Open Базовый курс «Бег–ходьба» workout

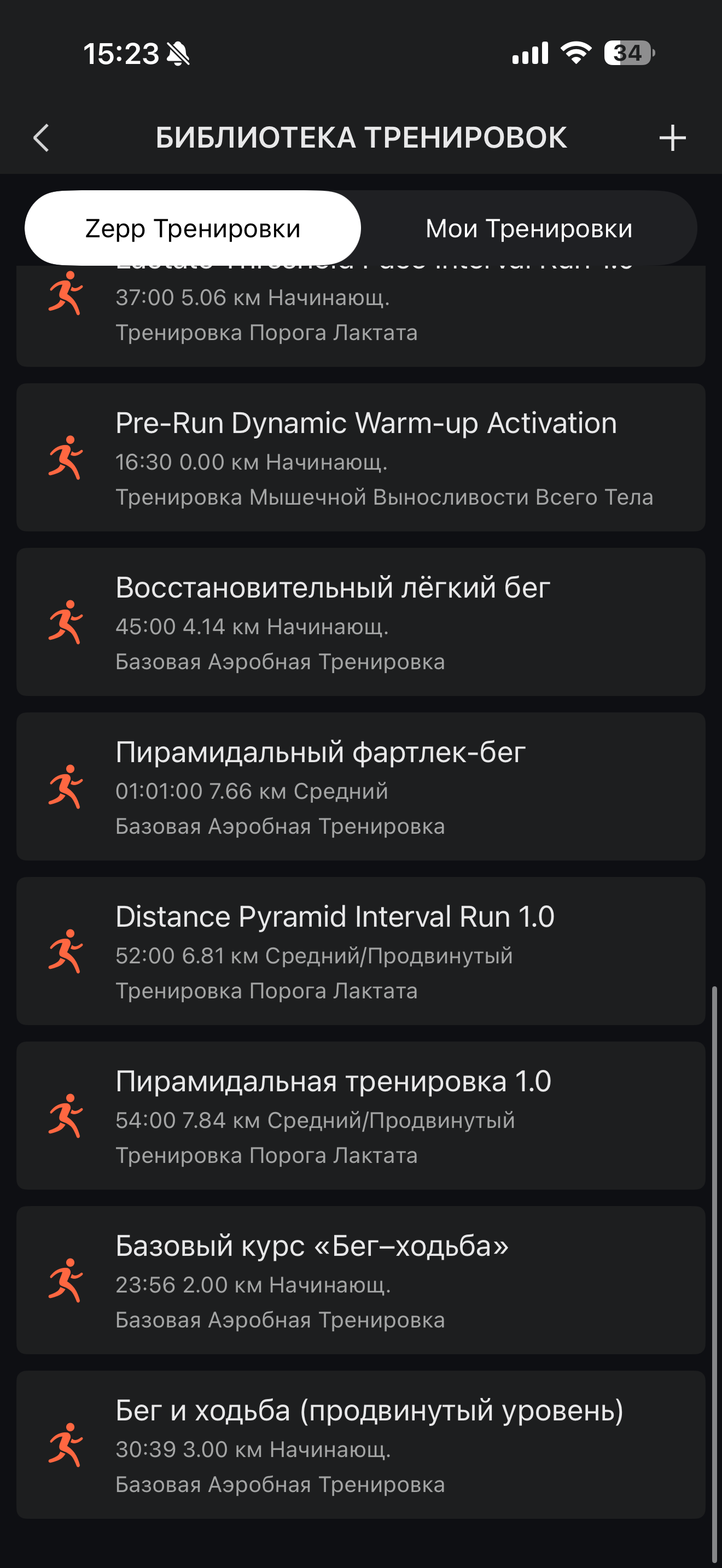pos(360,1280)
